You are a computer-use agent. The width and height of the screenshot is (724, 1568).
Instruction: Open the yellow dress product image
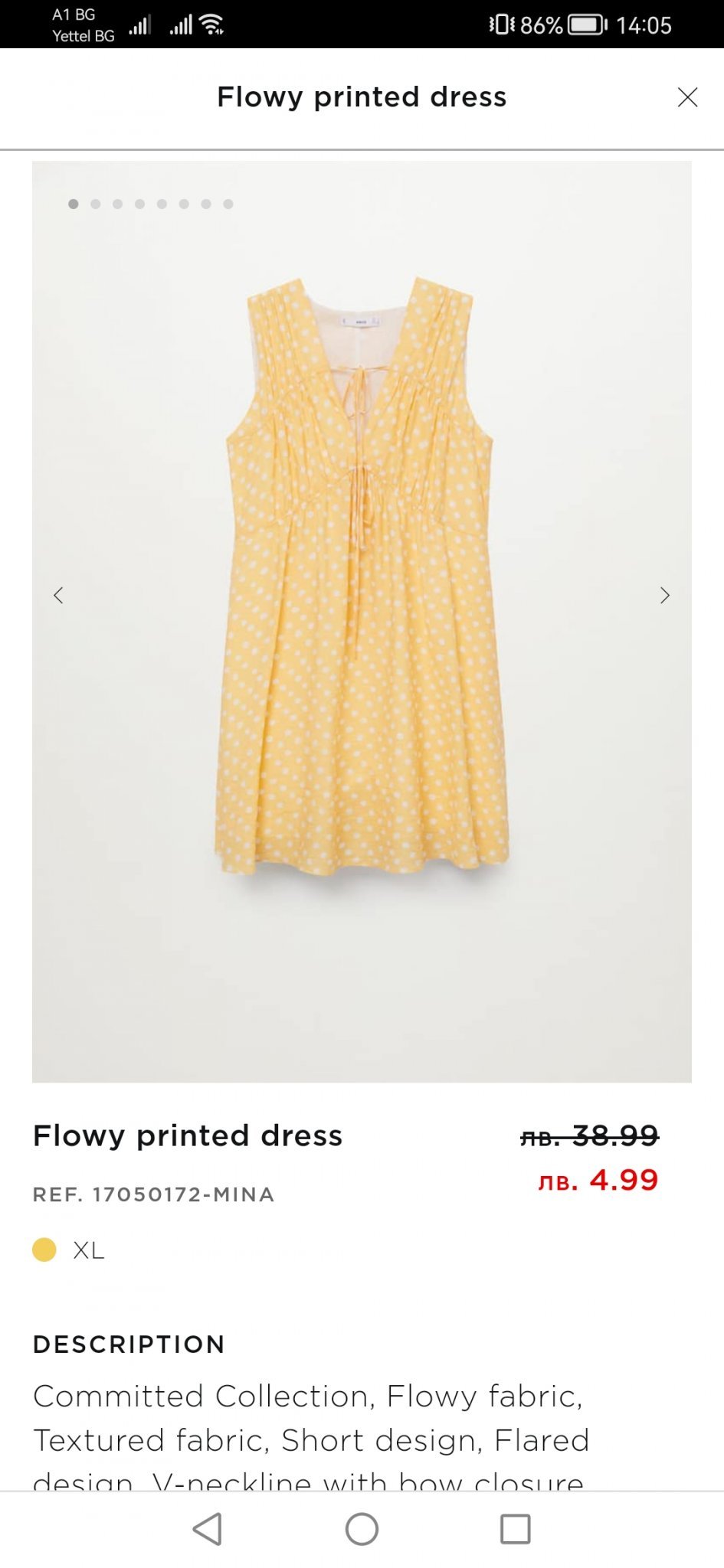coord(362,582)
